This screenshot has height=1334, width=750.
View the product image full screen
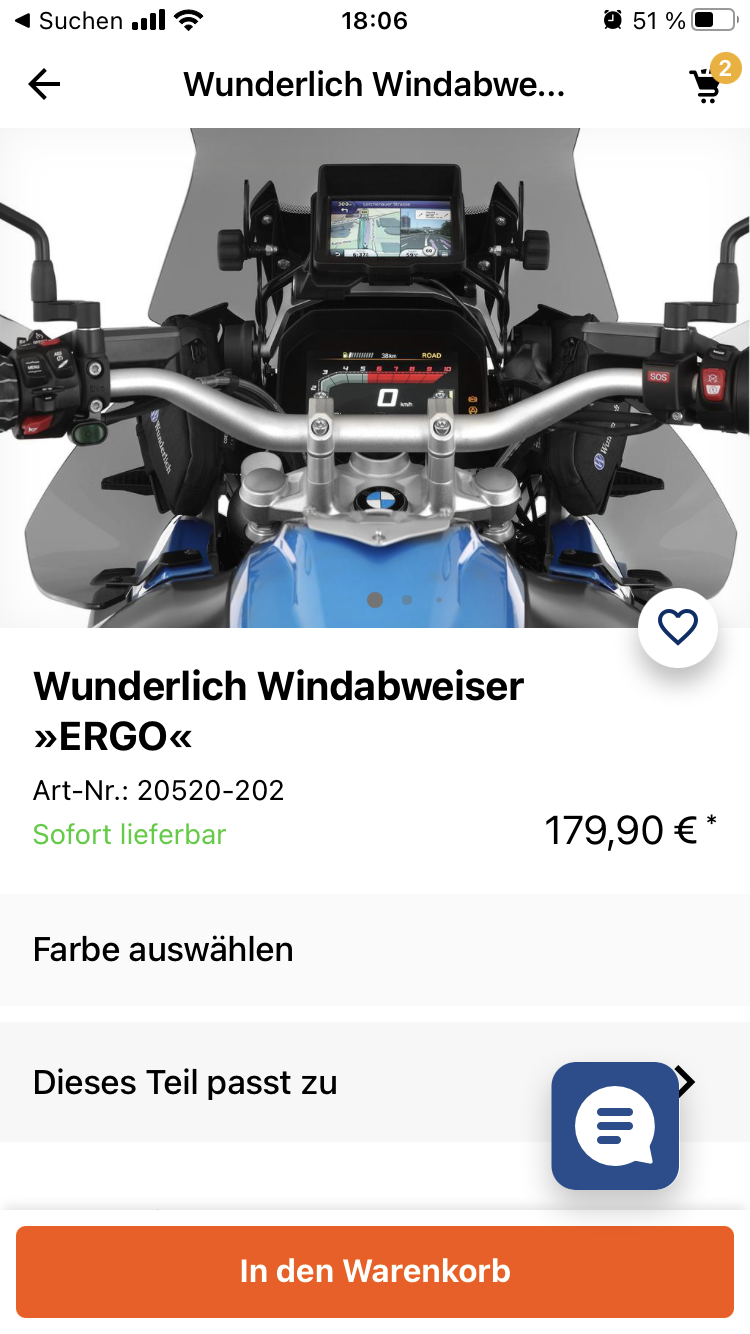tap(375, 378)
